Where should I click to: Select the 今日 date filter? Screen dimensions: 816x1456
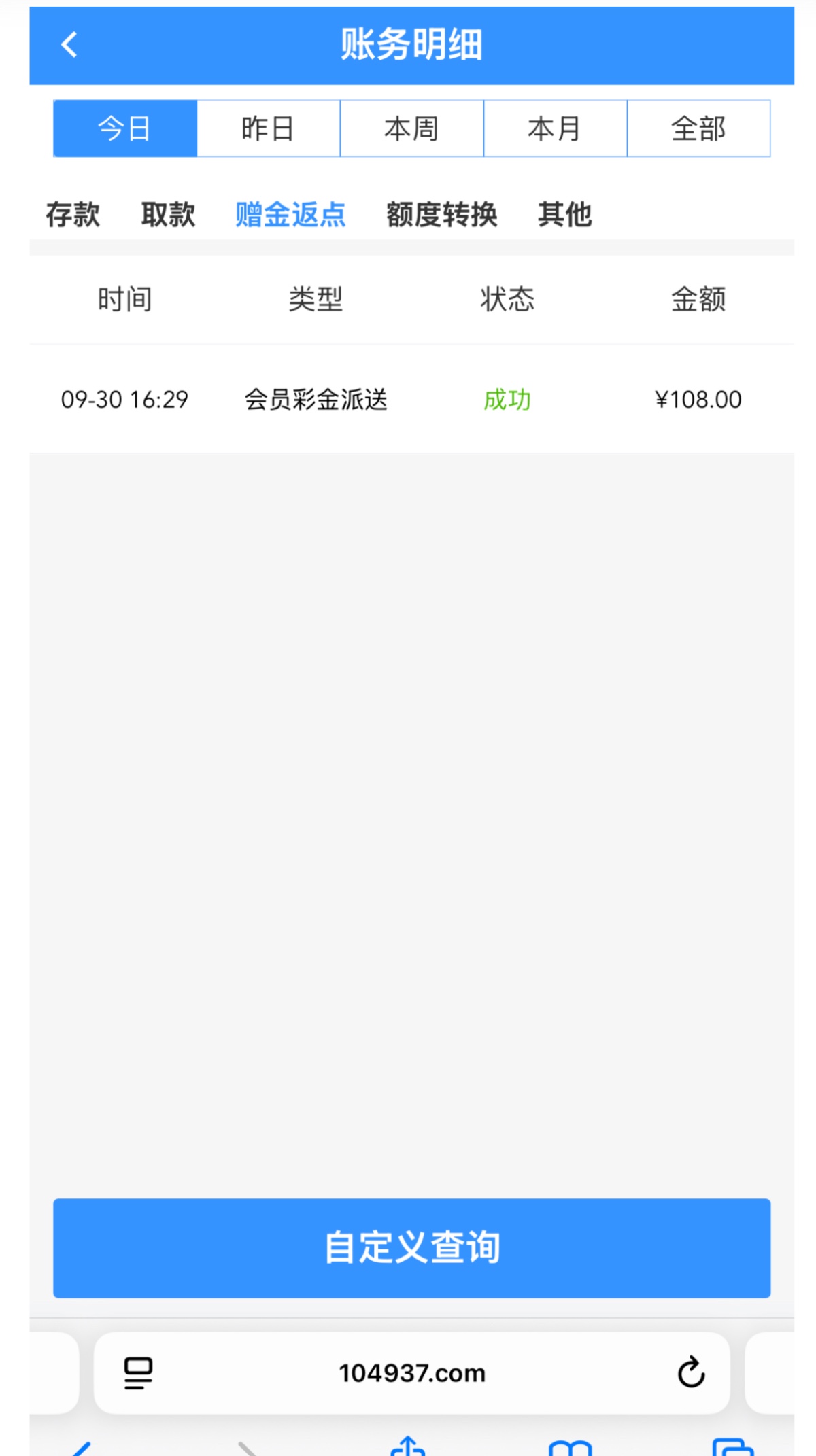pyautogui.click(x=125, y=128)
